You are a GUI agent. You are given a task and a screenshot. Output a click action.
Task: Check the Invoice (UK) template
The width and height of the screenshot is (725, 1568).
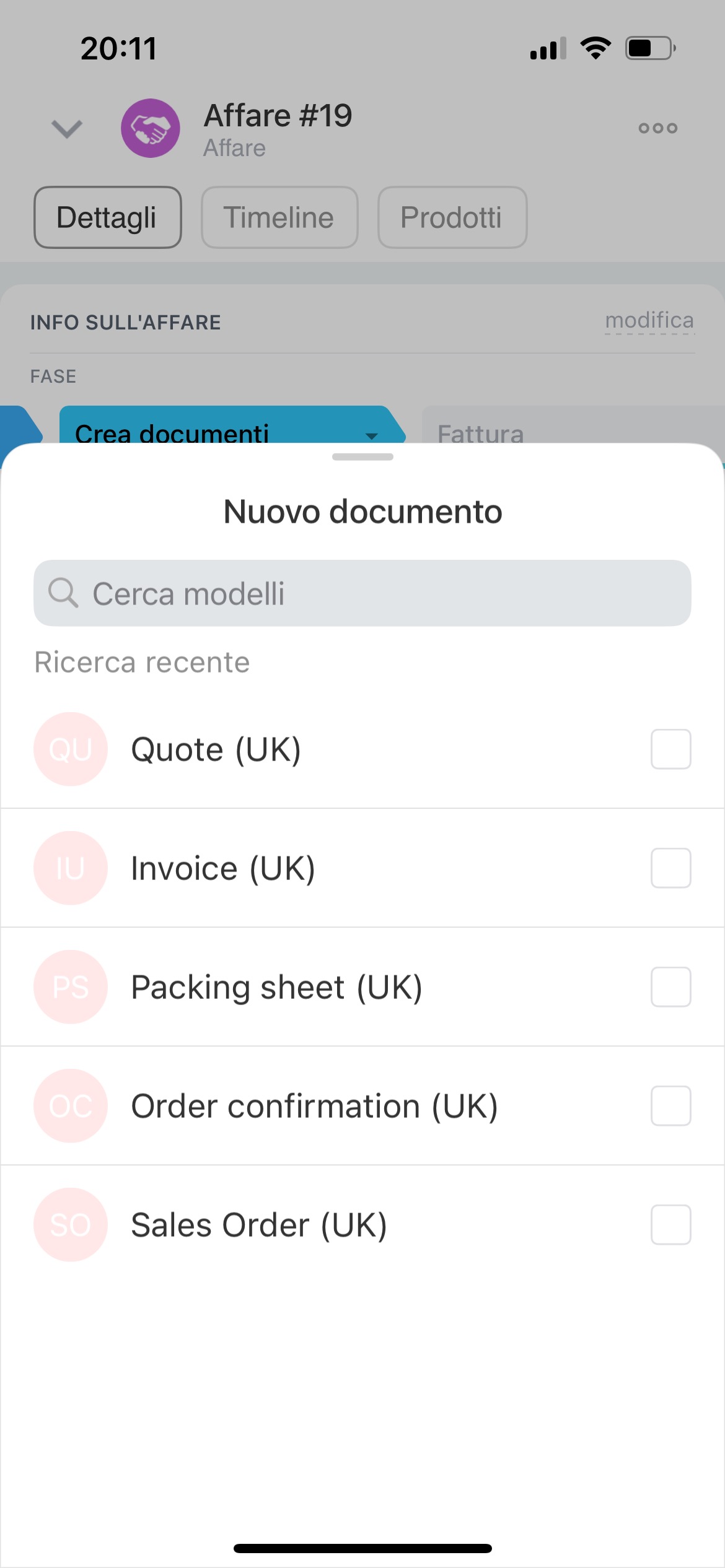[x=670, y=868]
